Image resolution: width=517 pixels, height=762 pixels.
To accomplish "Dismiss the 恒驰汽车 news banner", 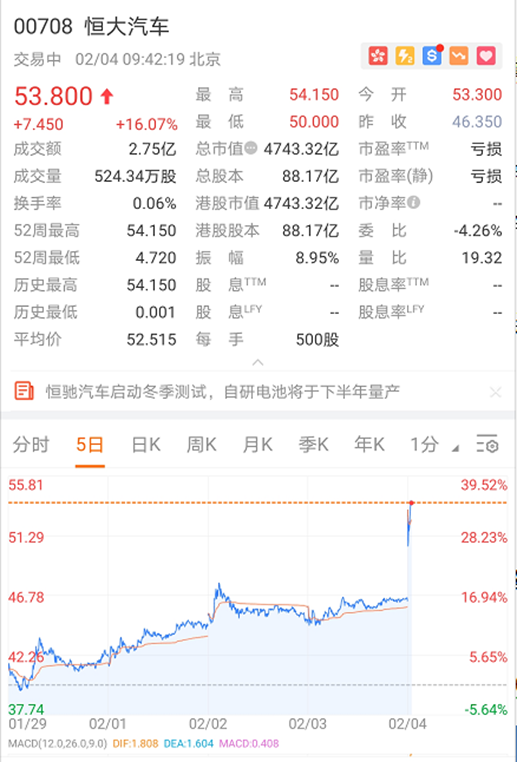I will point(495,392).
